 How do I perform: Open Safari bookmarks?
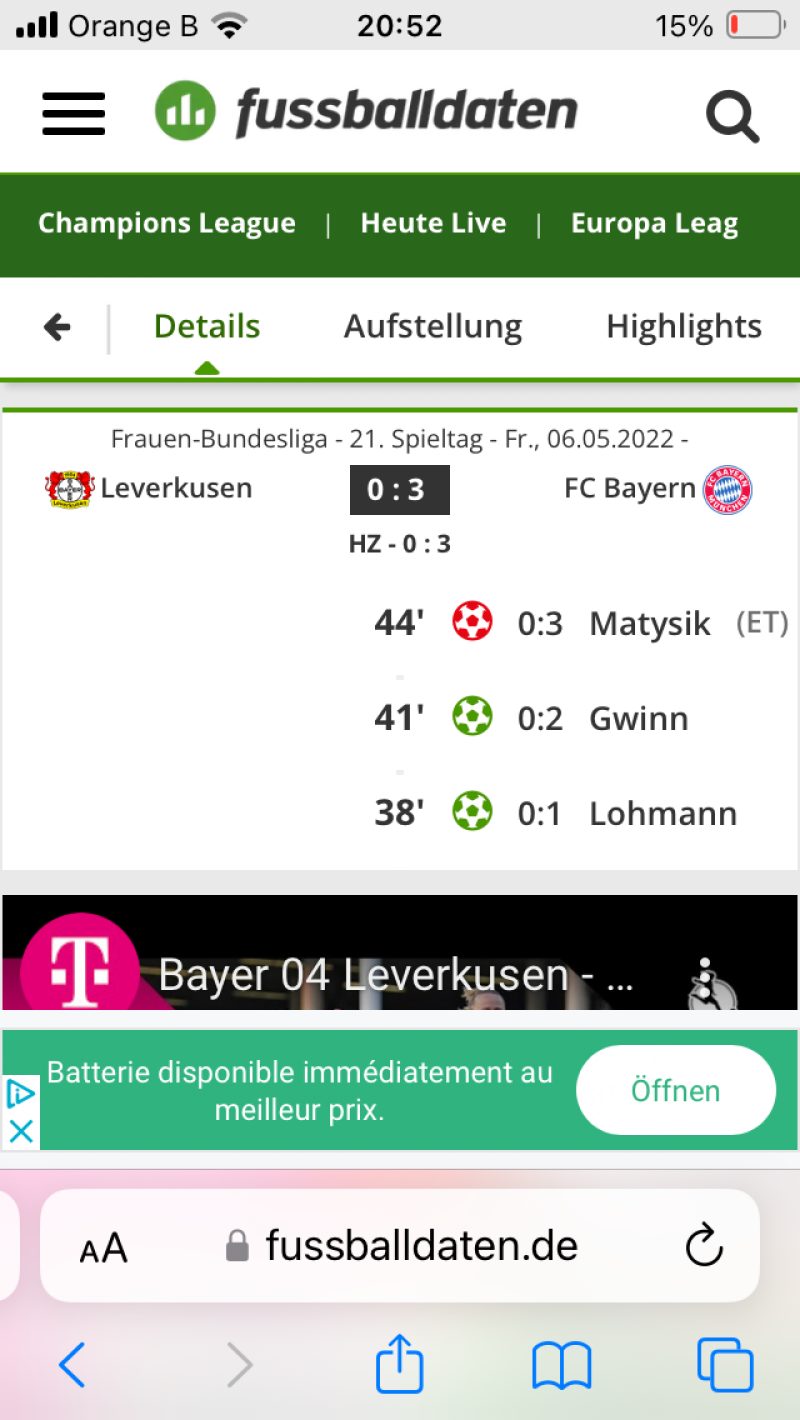[562, 1364]
